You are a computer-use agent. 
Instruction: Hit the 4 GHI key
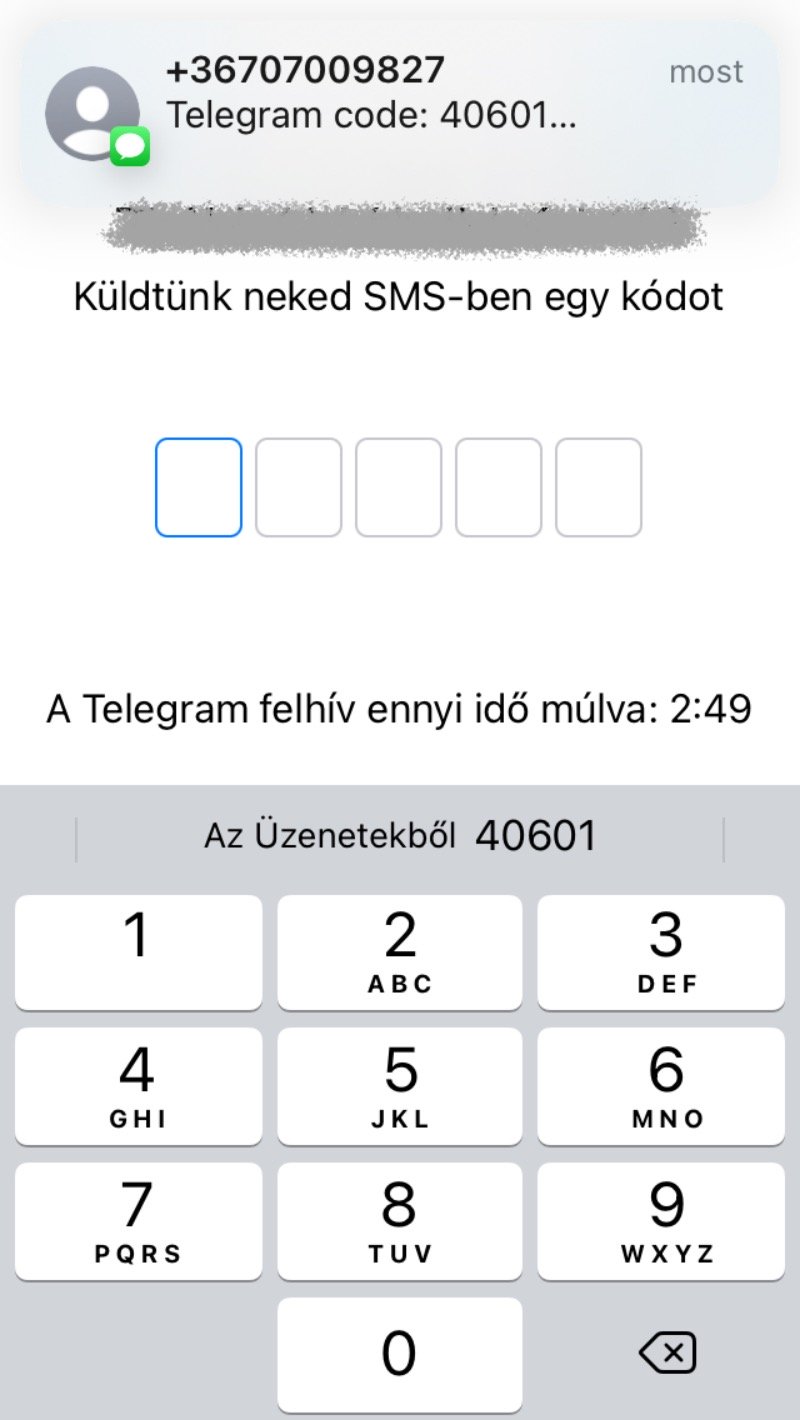pyautogui.click(x=138, y=1086)
